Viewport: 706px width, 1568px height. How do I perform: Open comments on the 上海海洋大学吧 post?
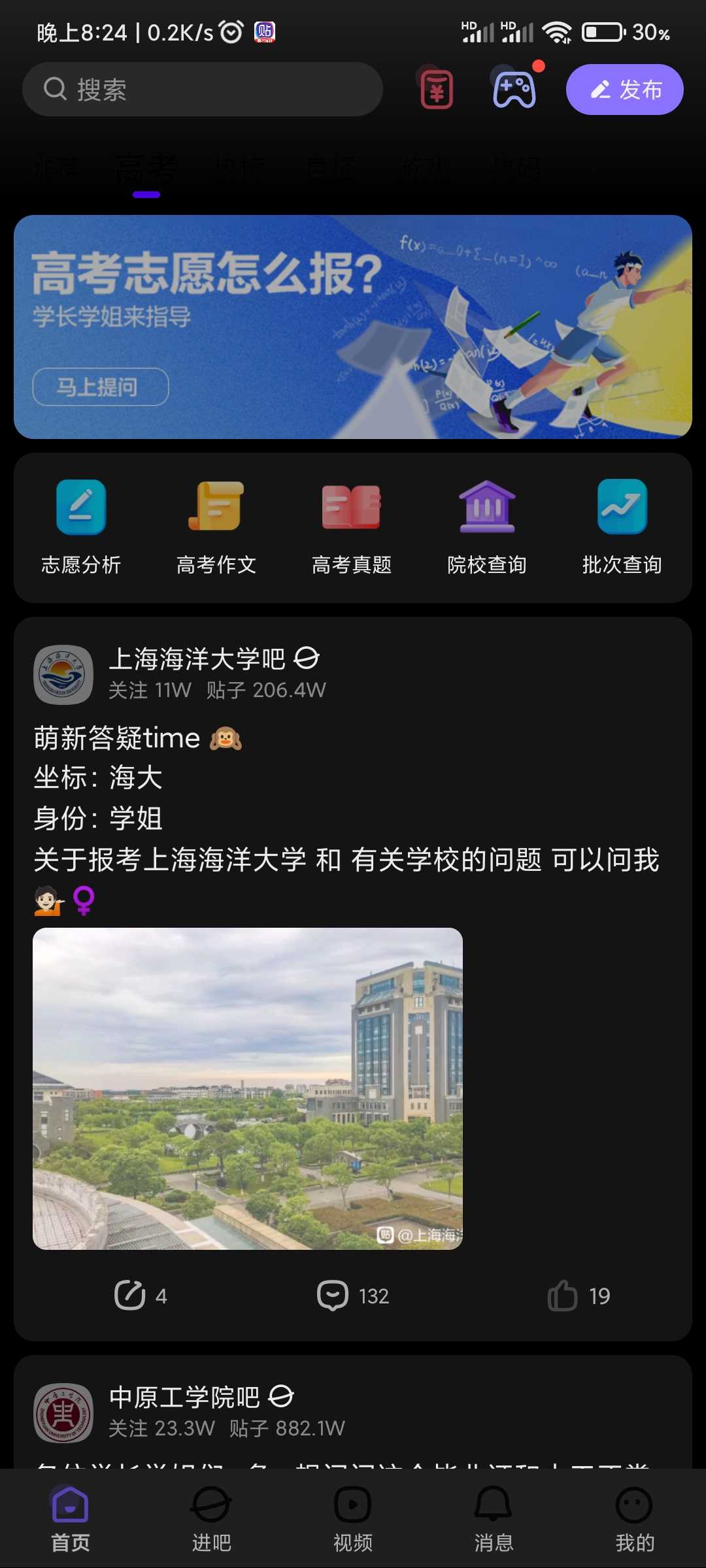[x=353, y=1296]
